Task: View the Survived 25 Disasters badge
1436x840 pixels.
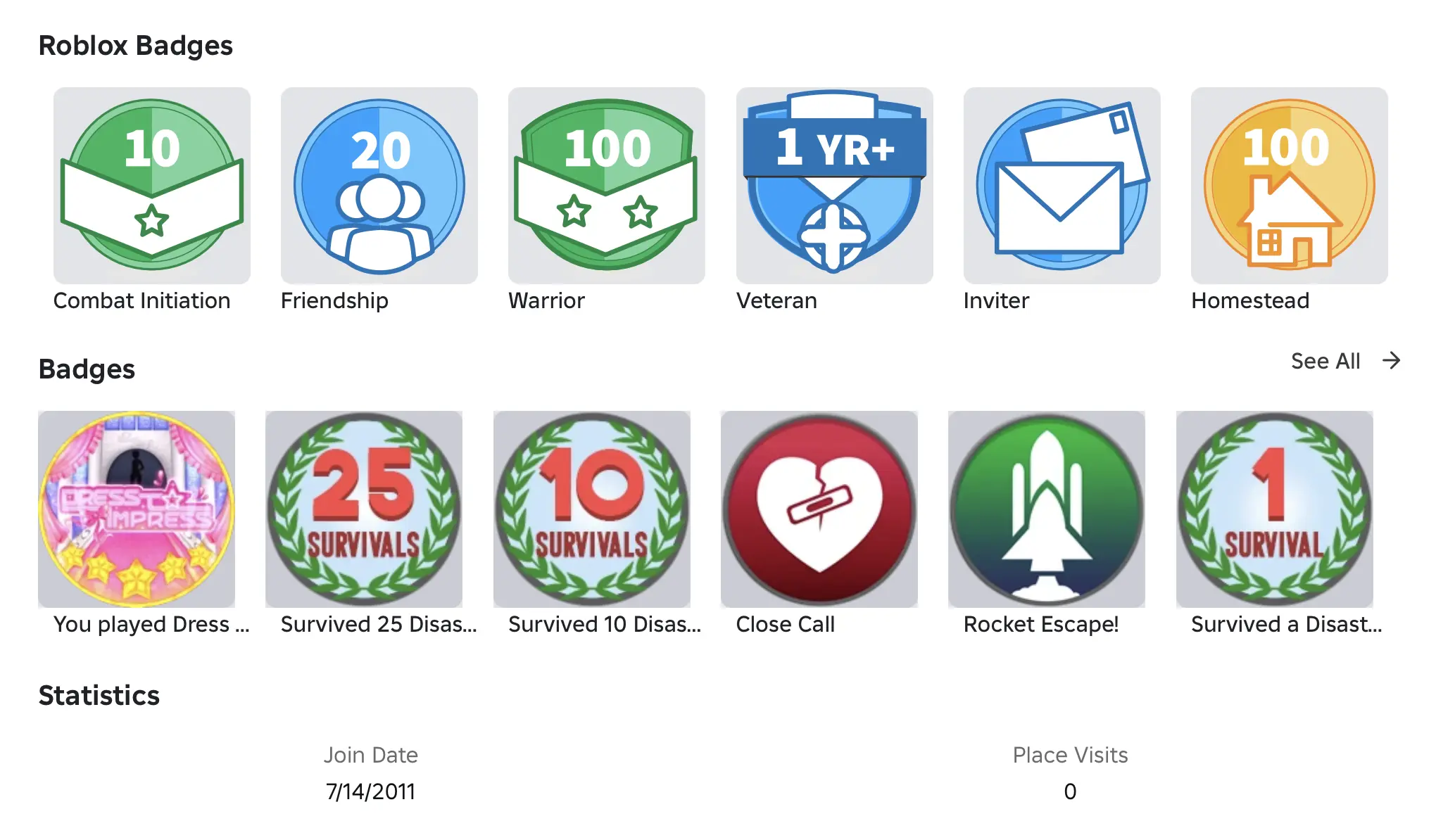Action: coord(364,509)
